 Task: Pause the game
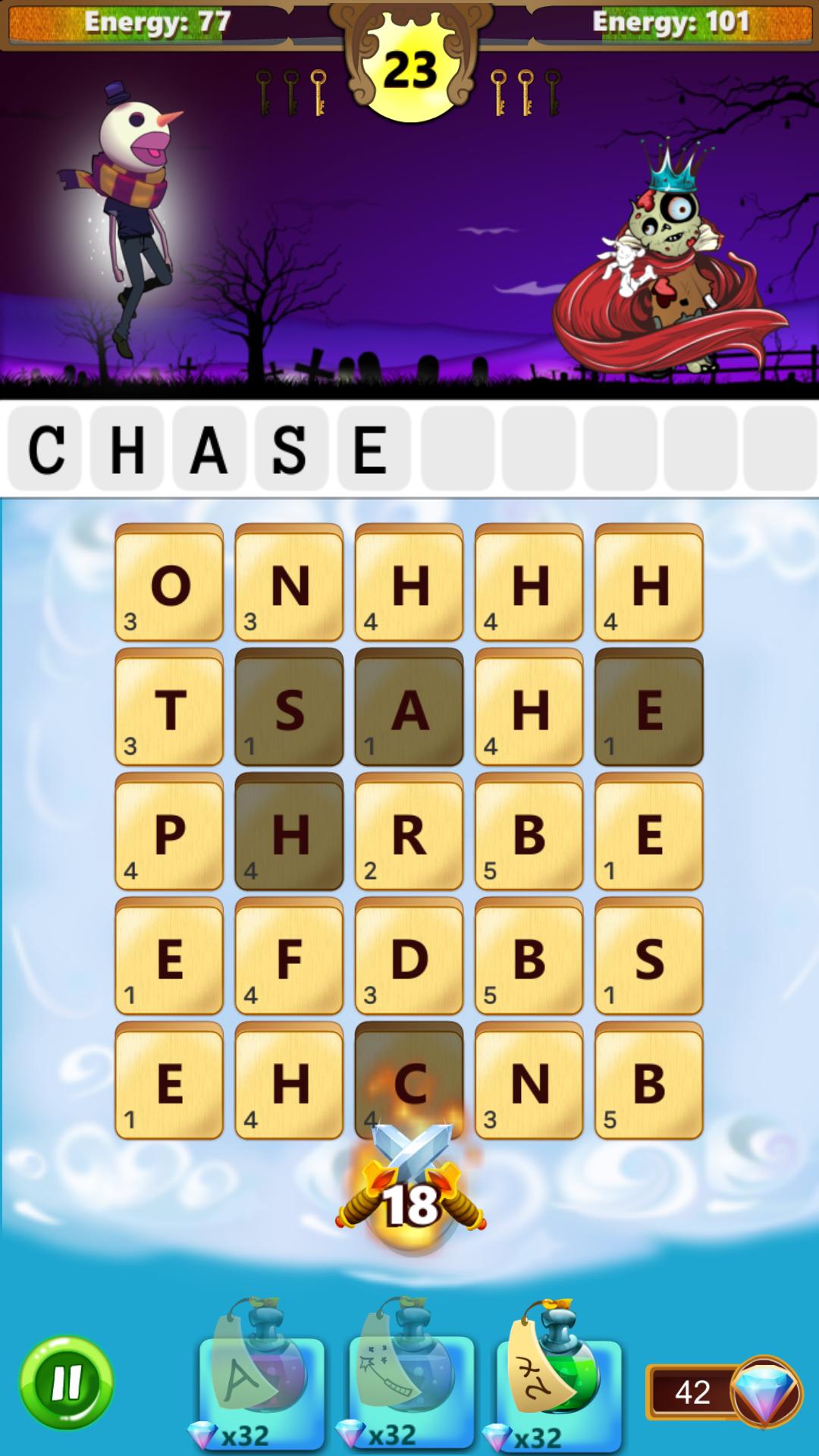point(66,1382)
